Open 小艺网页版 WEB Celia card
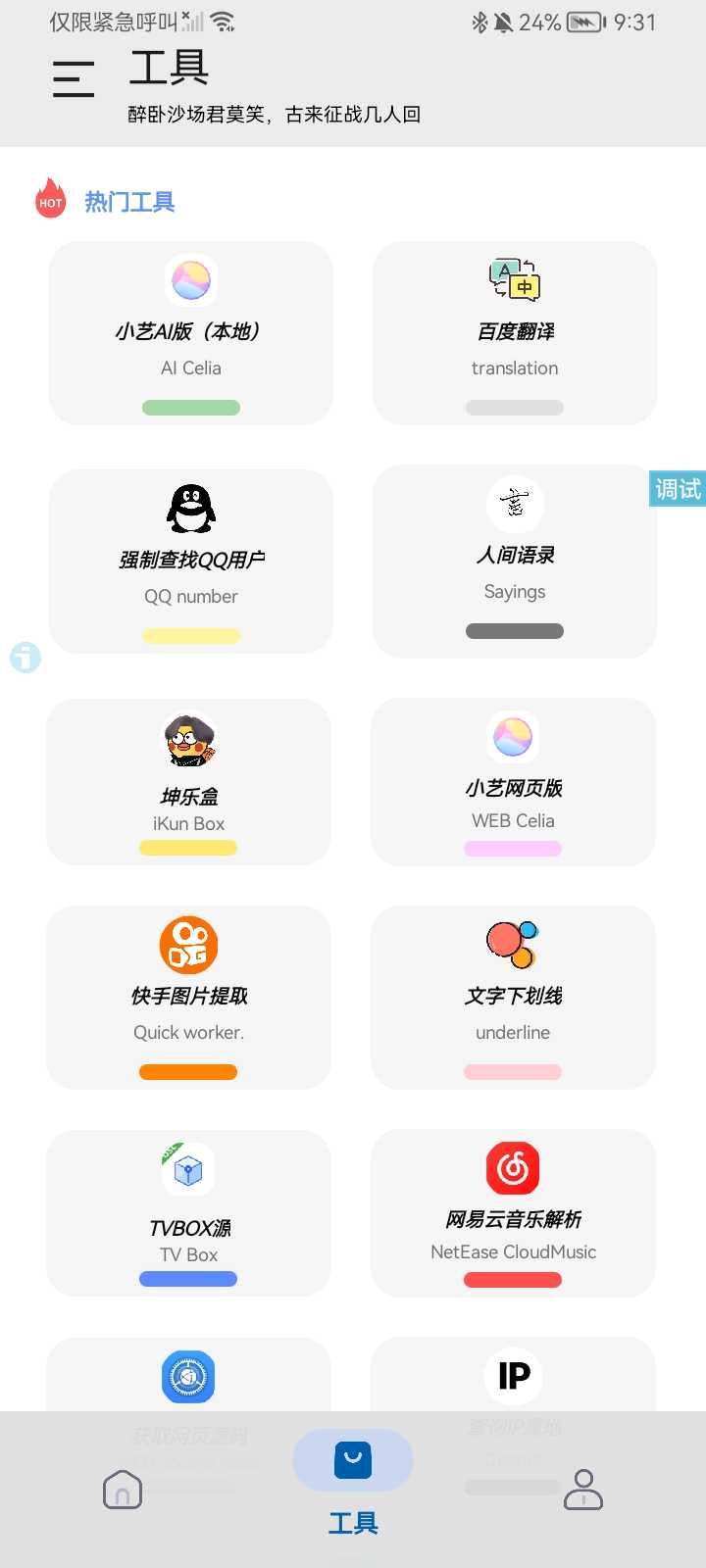The width and height of the screenshot is (706, 1568). tap(512, 782)
